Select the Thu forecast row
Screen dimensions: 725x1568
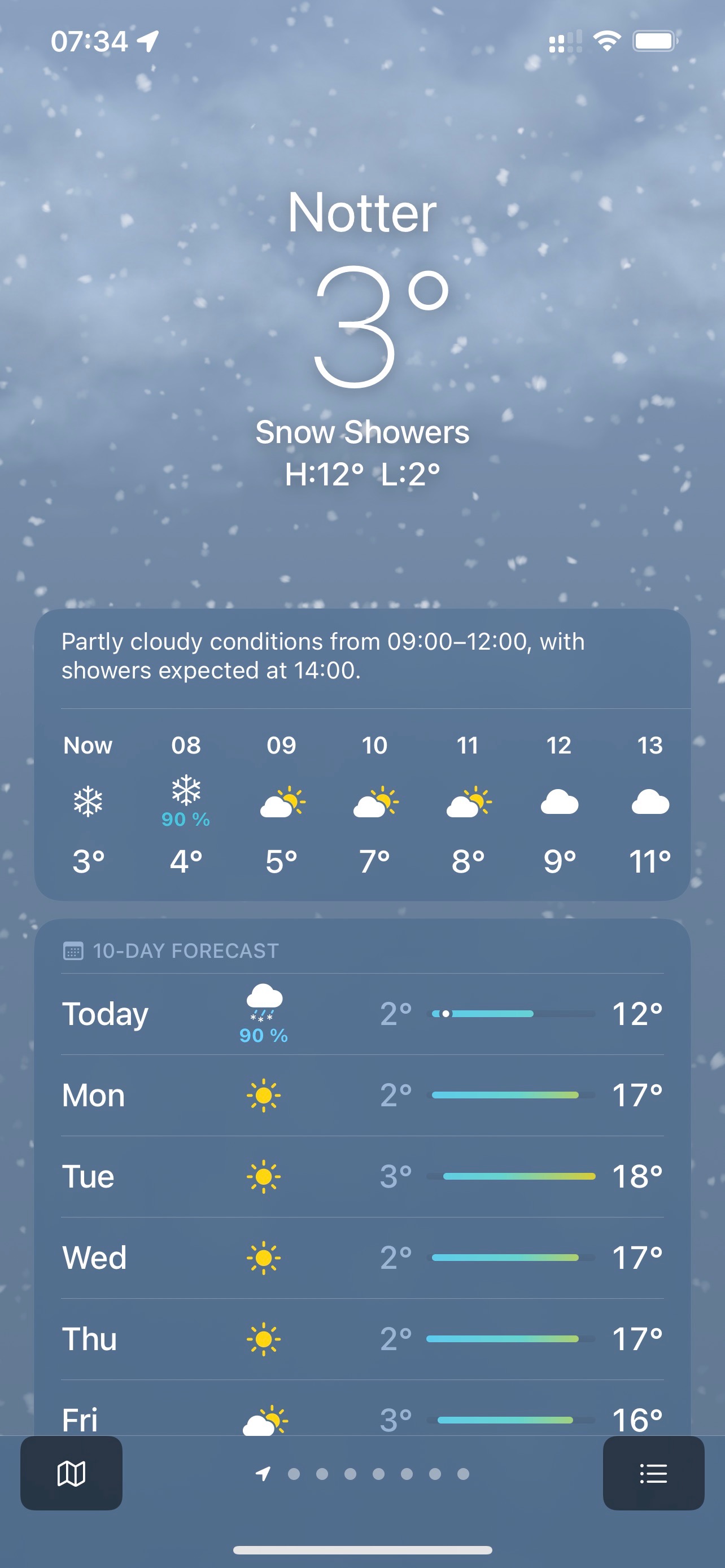coord(362,1339)
